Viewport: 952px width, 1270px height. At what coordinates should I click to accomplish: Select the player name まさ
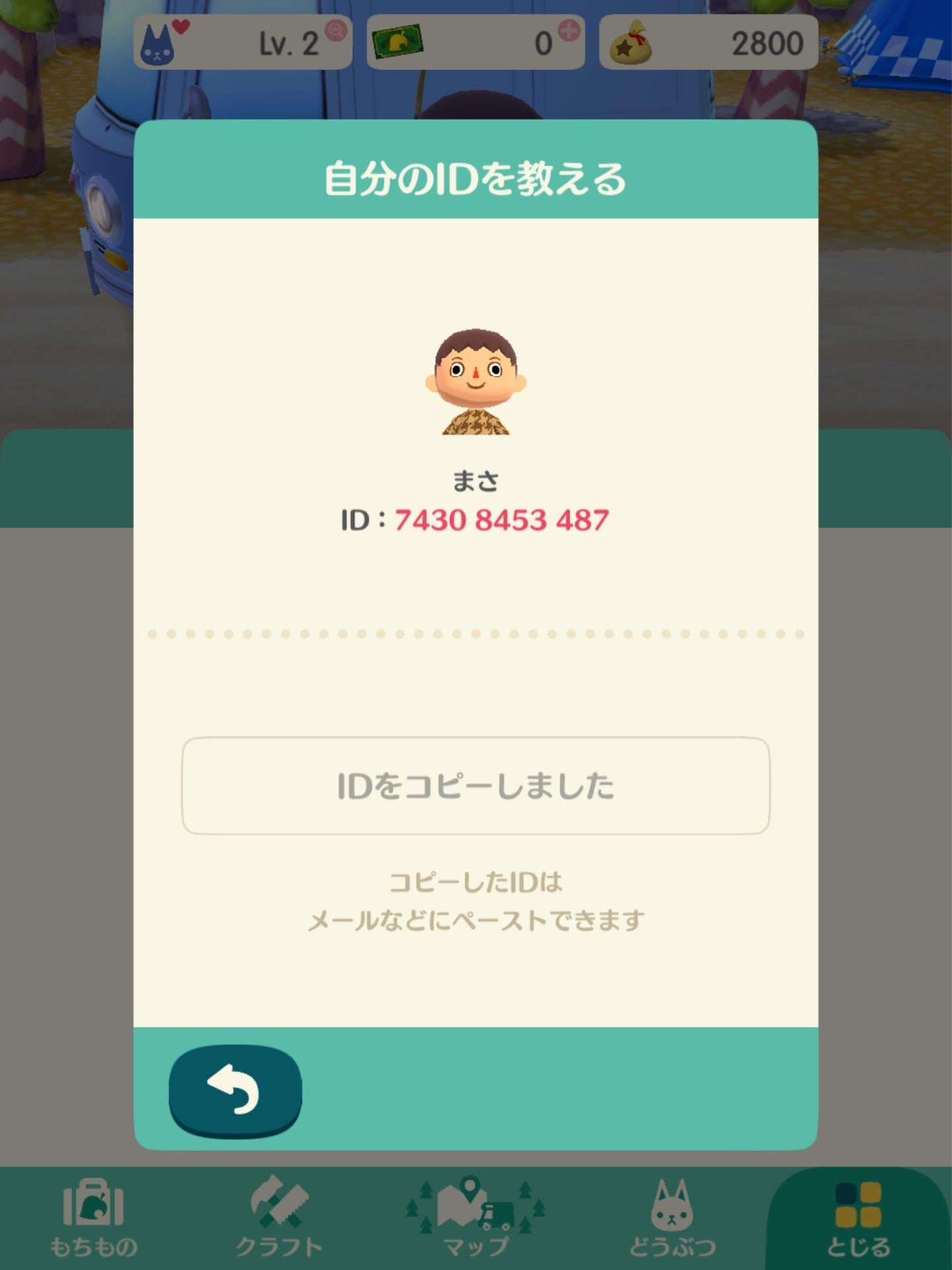[475, 481]
